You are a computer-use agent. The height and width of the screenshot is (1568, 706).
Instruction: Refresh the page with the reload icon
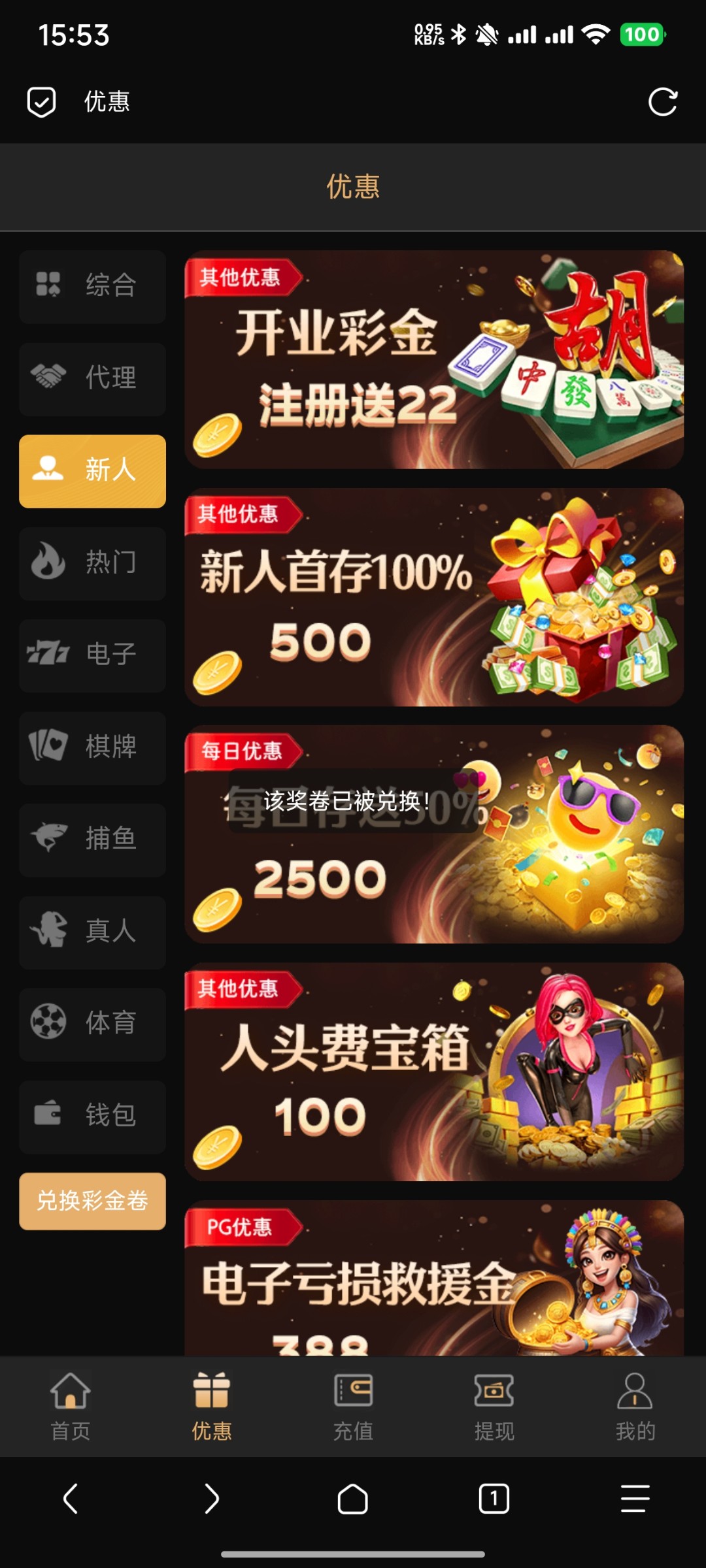(662, 103)
